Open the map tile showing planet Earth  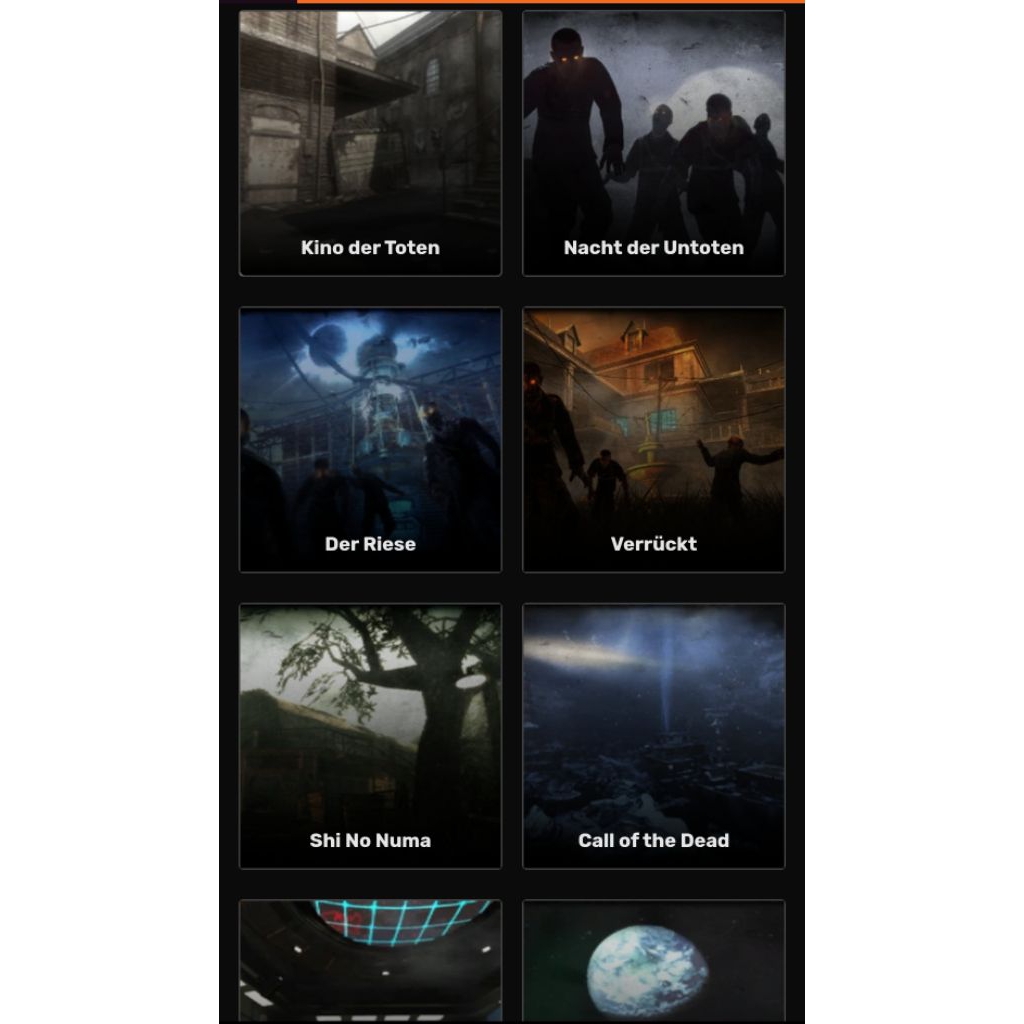pos(653,962)
